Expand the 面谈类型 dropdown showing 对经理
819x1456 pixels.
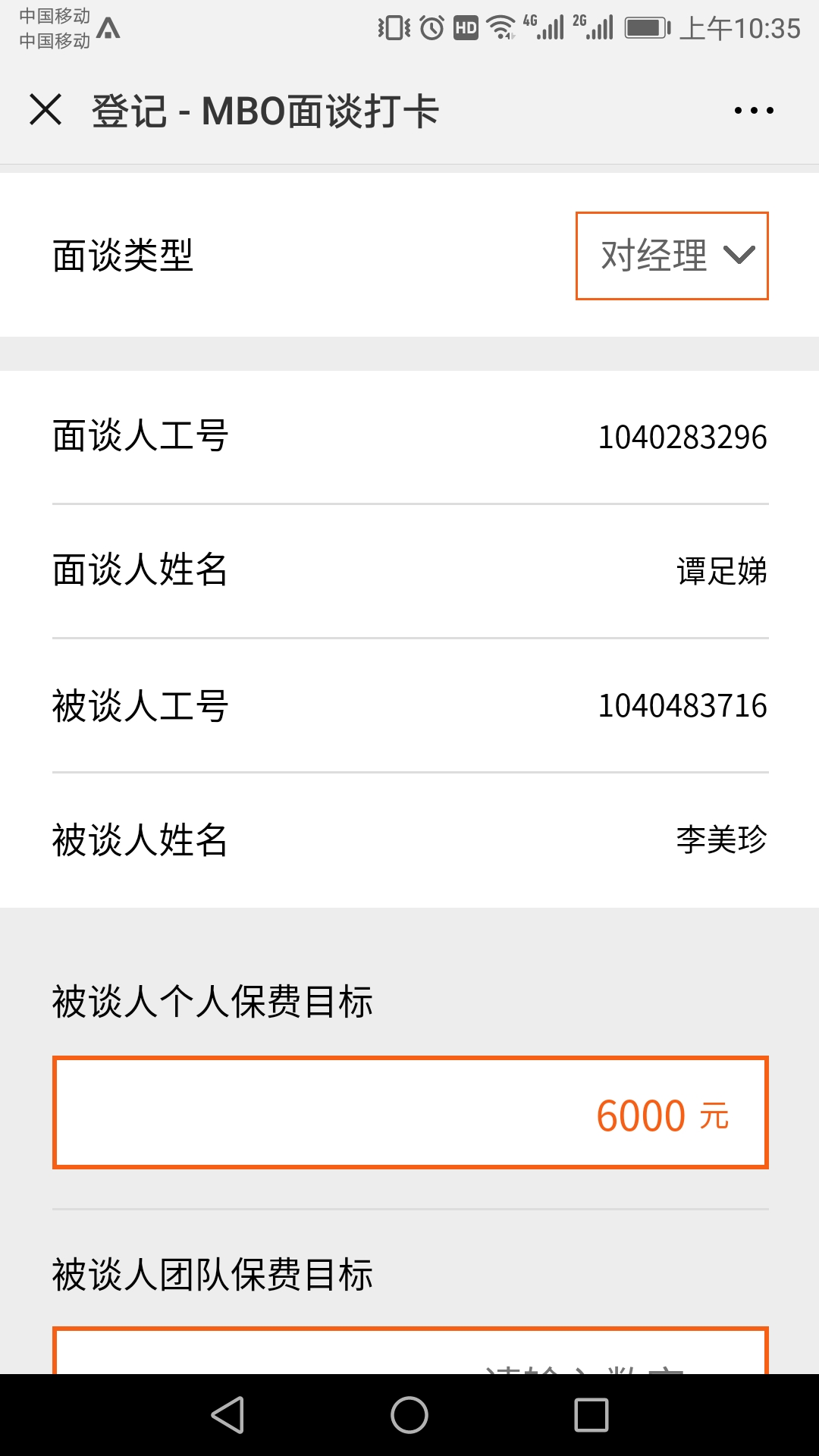click(x=672, y=256)
